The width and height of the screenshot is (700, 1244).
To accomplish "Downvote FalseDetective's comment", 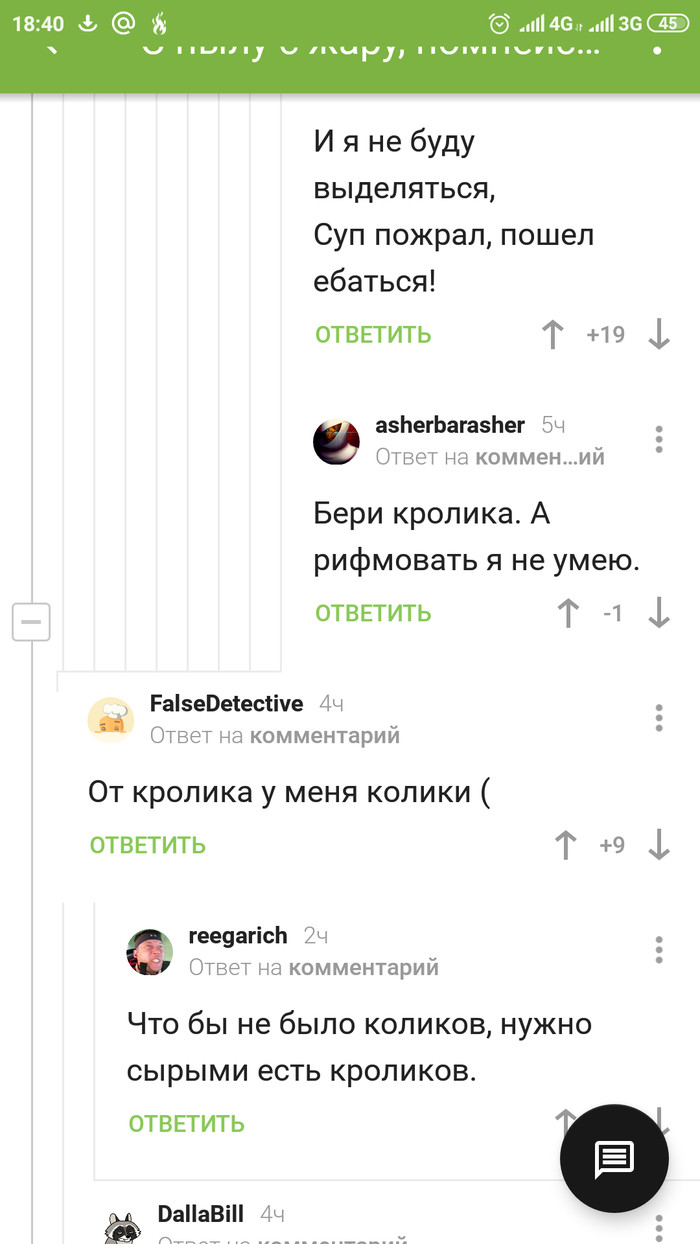I will pyautogui.click(x=658, y=845).
